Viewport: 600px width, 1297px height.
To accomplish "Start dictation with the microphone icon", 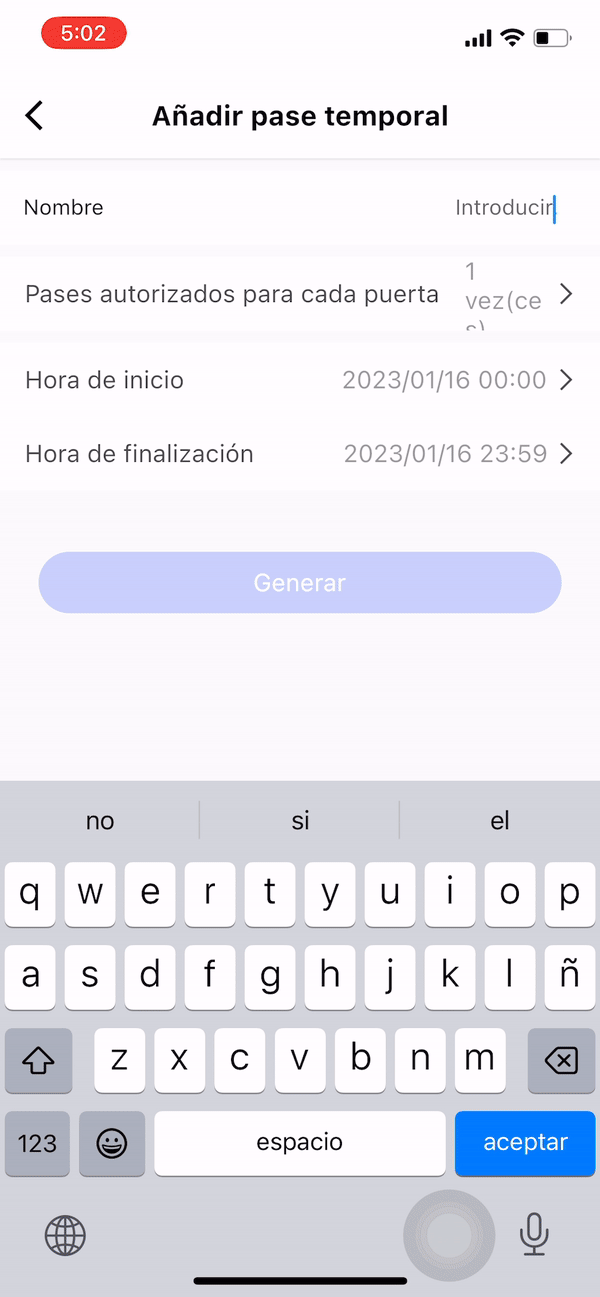I will pos(534,1234).
